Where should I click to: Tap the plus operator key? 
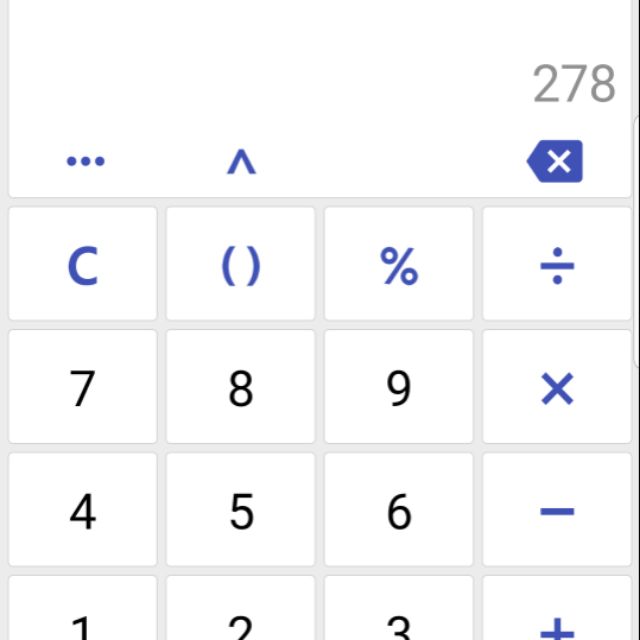pyautogui.click(x=557, y=612)
